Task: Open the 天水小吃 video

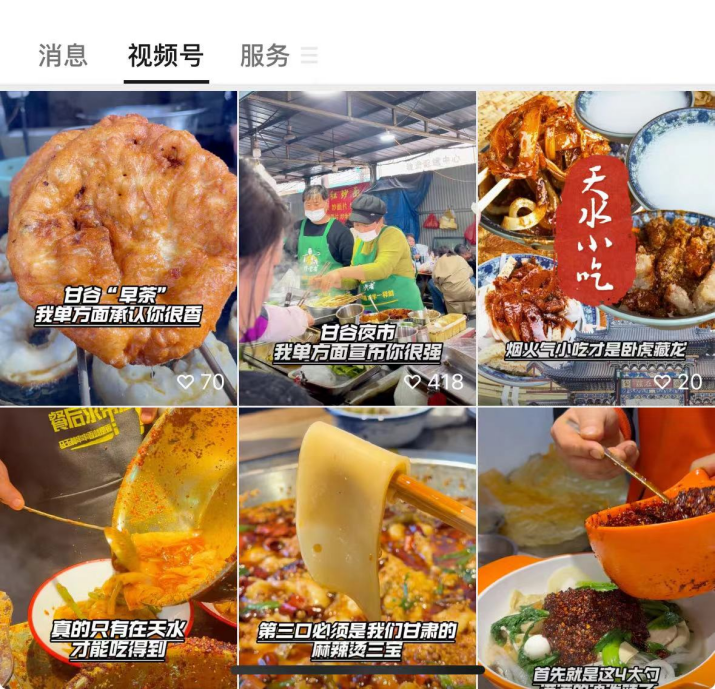Action: coord(596,247)
